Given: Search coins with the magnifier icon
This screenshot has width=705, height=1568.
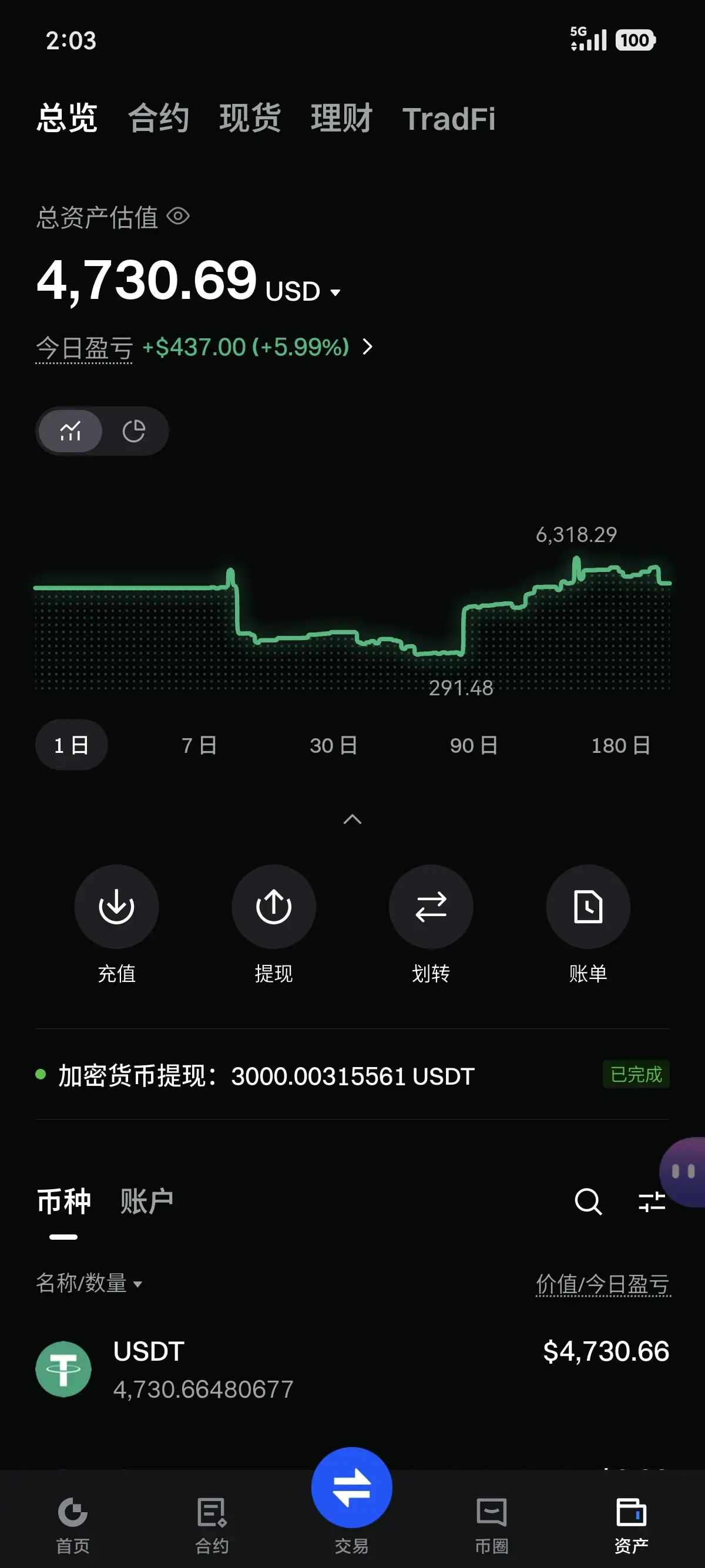Looking at the screenshot, I should (x=588, y=1201).
